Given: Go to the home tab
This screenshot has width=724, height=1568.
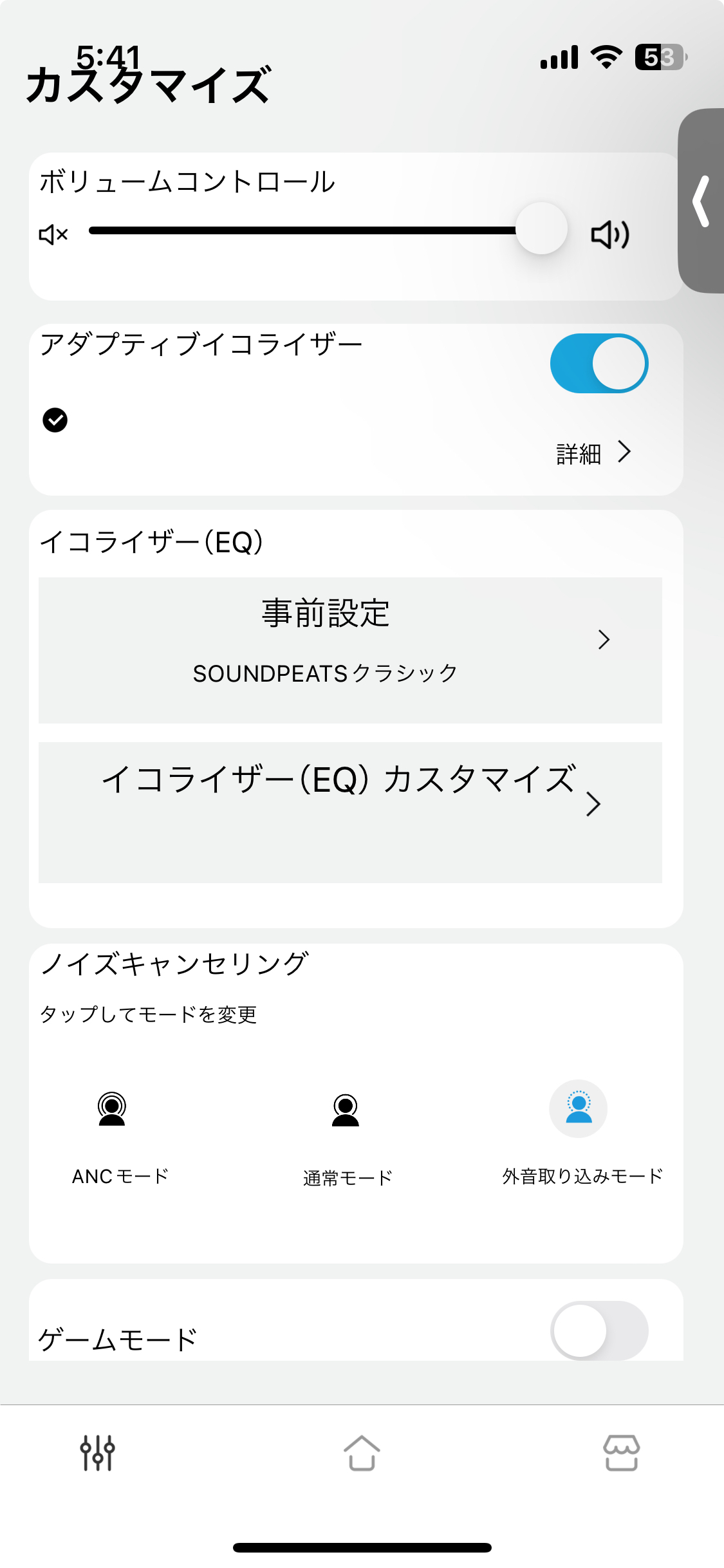Looking at the screenshot, I should click(362, 1453).
